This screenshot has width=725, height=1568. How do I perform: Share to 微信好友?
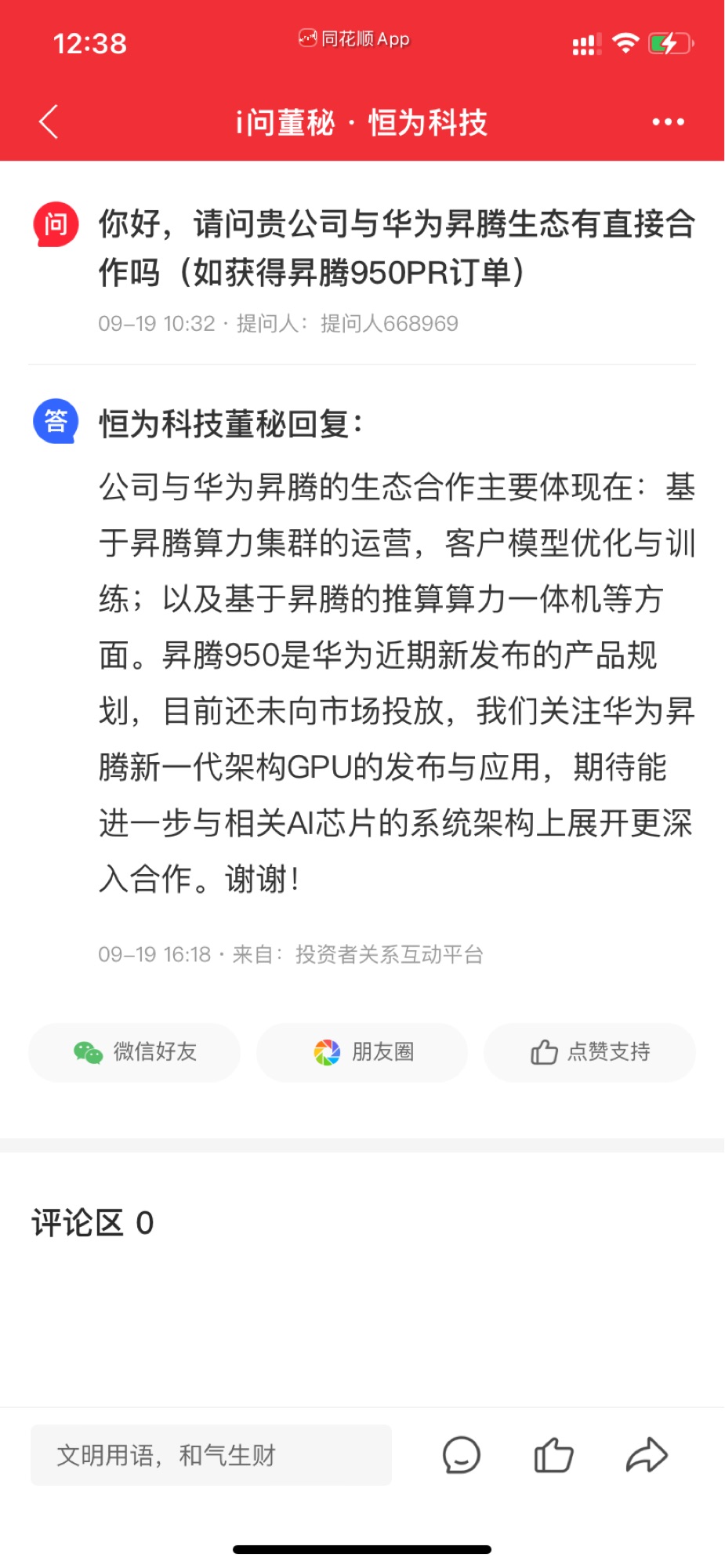tap(134, 1052)
